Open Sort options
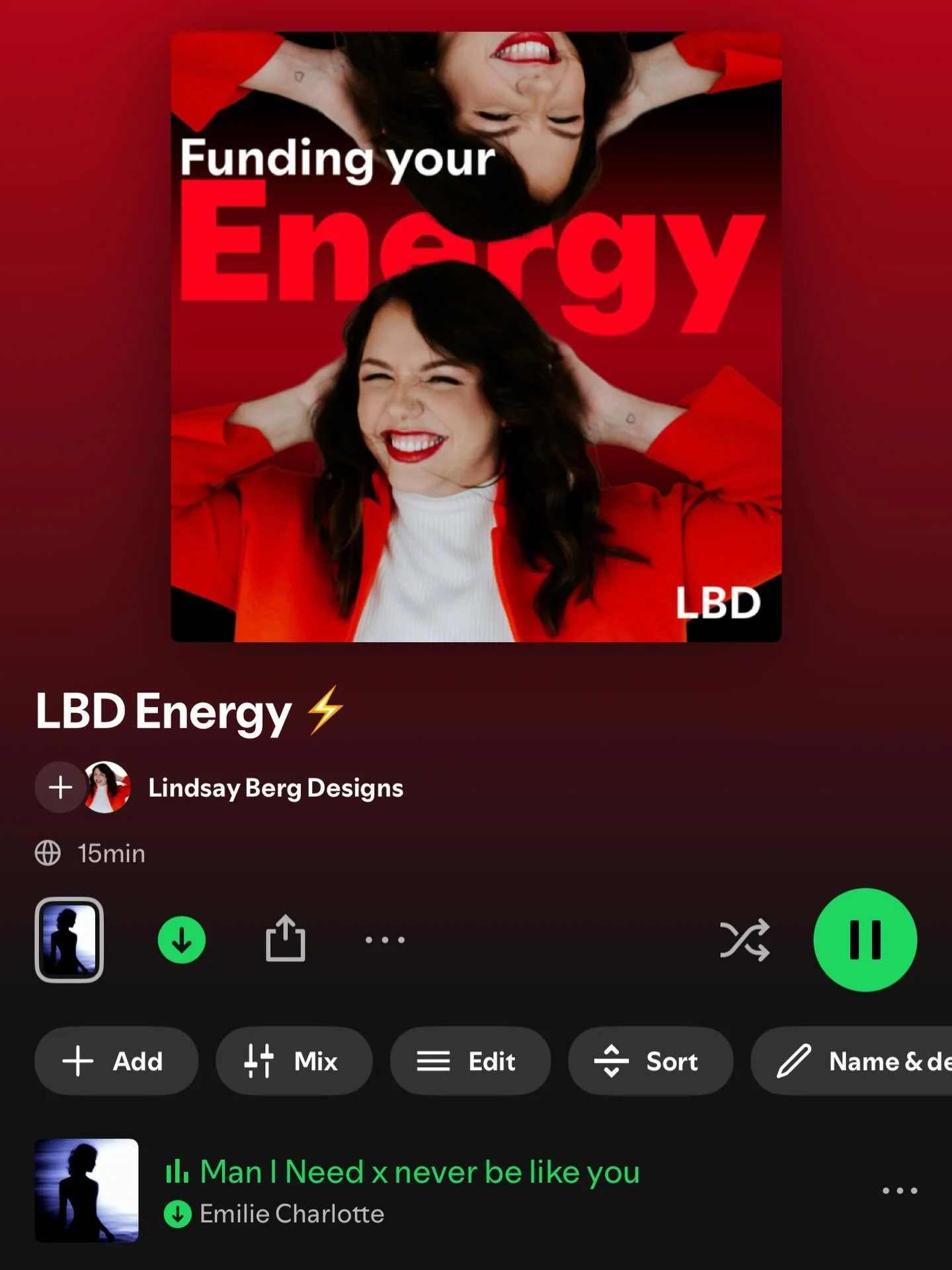The width and height of the screenshot is (952, 1270). [x=651, y=1061]
